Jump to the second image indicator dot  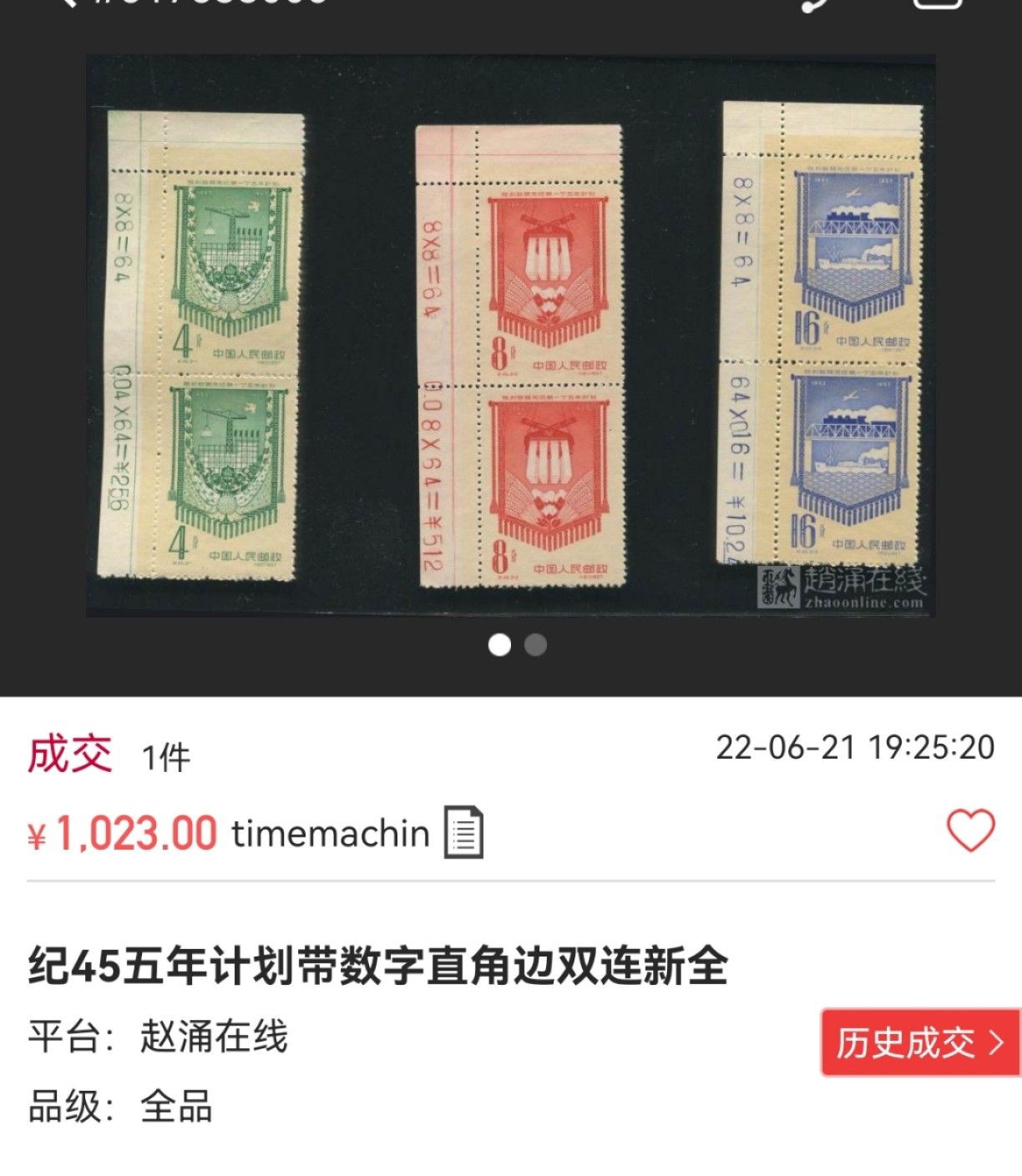pyautogui.click(x=535, y=645)
